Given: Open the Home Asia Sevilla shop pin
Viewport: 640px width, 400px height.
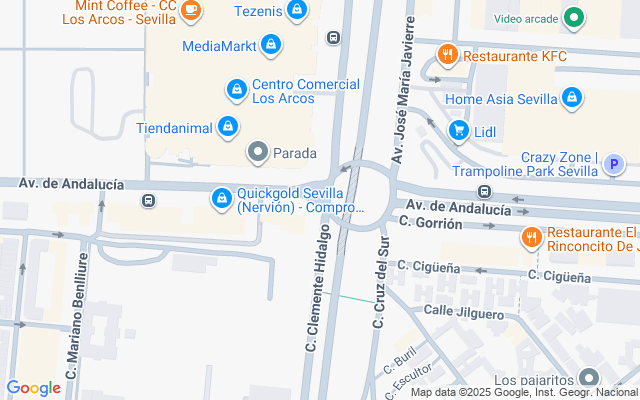Looking at the screenshot, I should [571, 99].
